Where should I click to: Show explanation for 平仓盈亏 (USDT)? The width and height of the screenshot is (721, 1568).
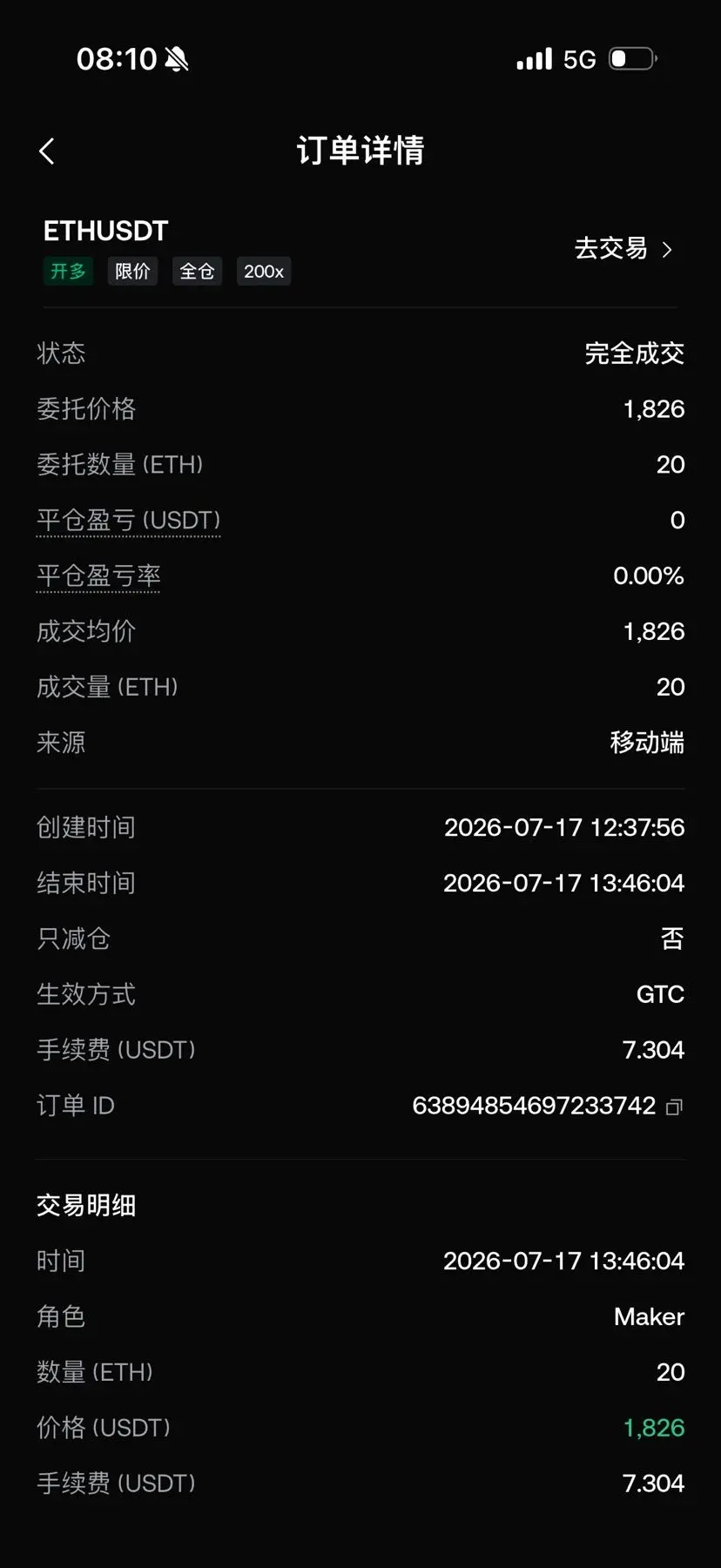click(x=128, y=521)
